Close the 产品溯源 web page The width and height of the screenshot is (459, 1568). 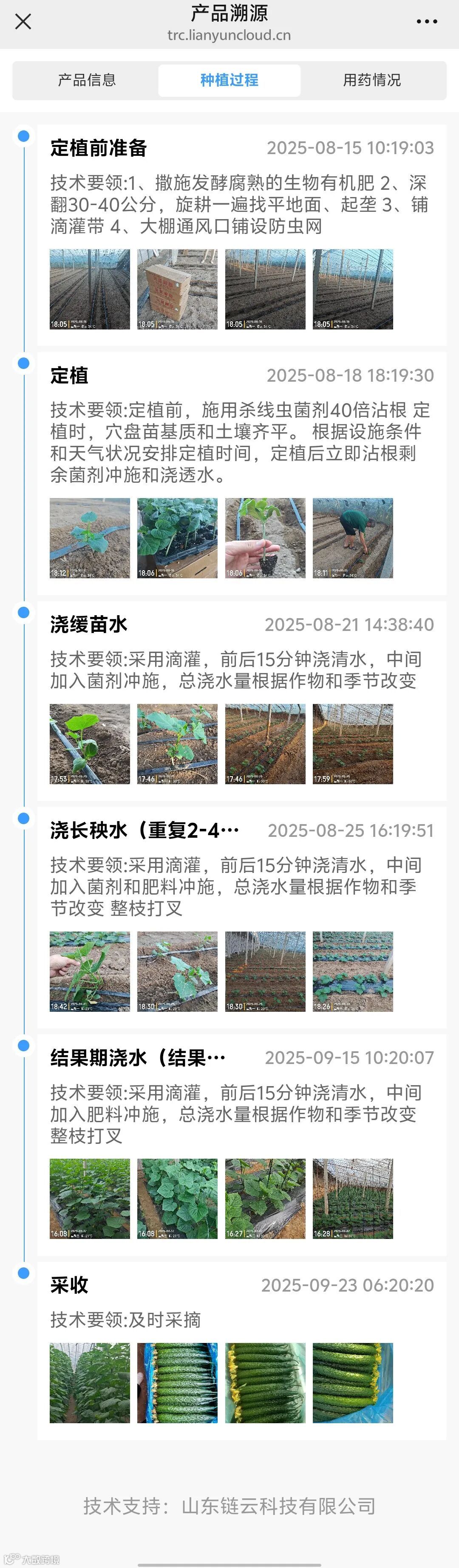pos(23,22)
